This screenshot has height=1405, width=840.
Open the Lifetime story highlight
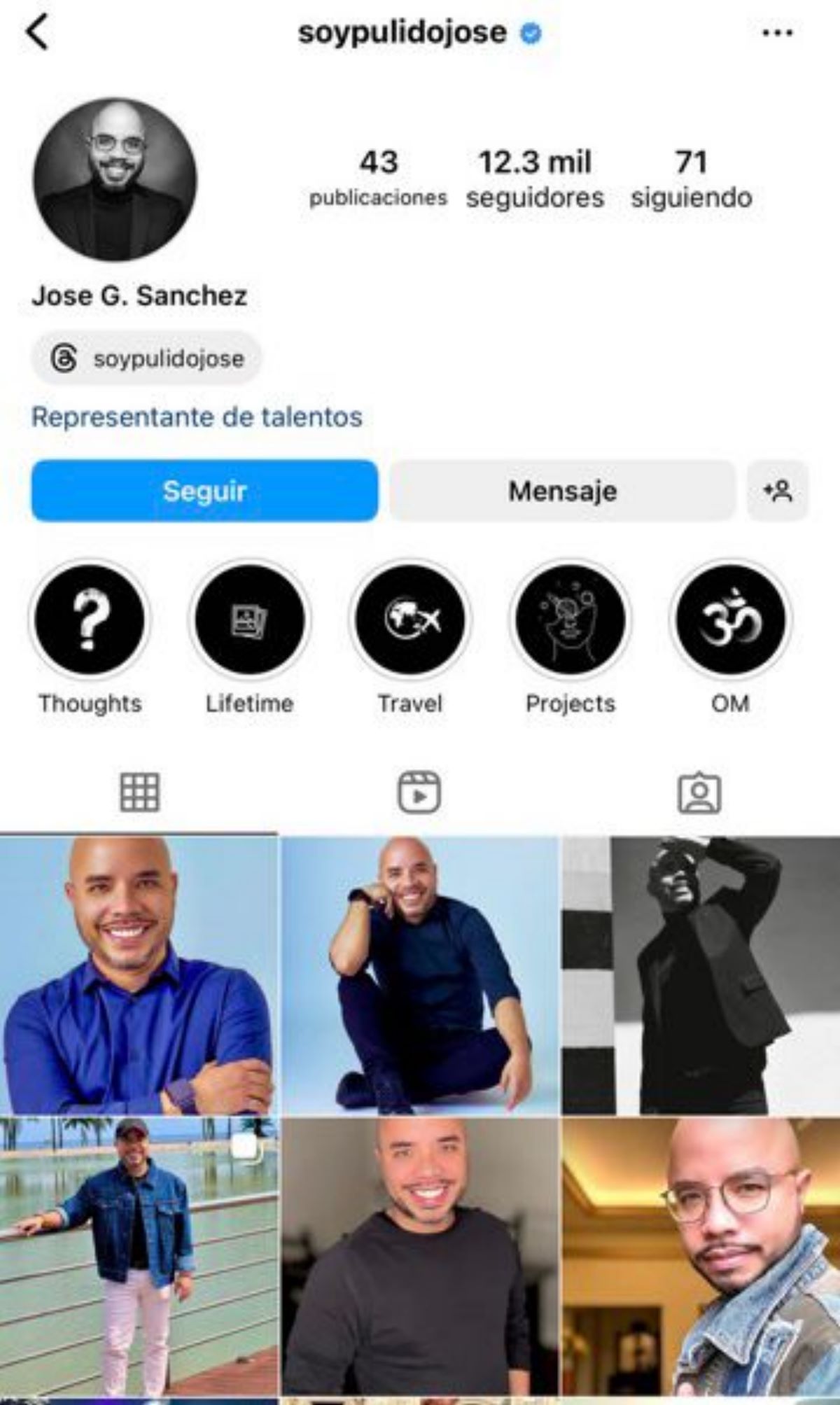[x=250, y=620]
